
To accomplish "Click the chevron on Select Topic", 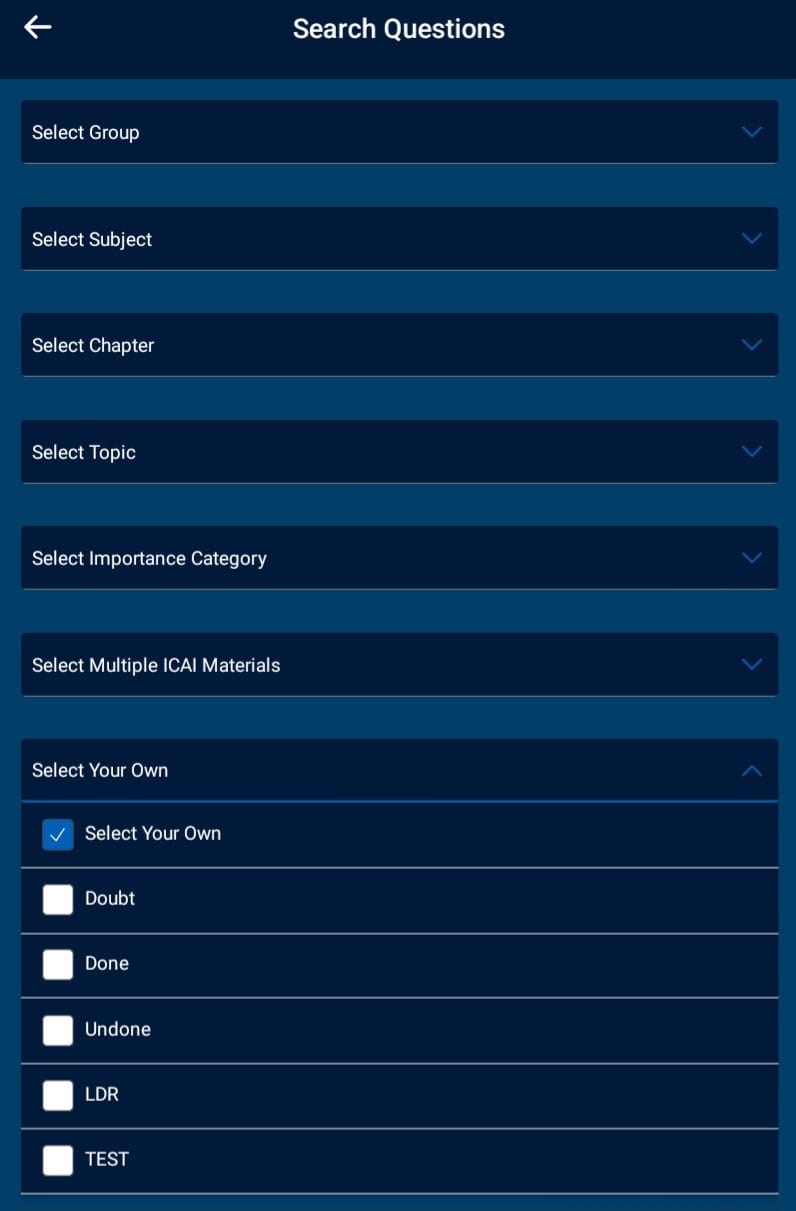I will coord(751,451).
